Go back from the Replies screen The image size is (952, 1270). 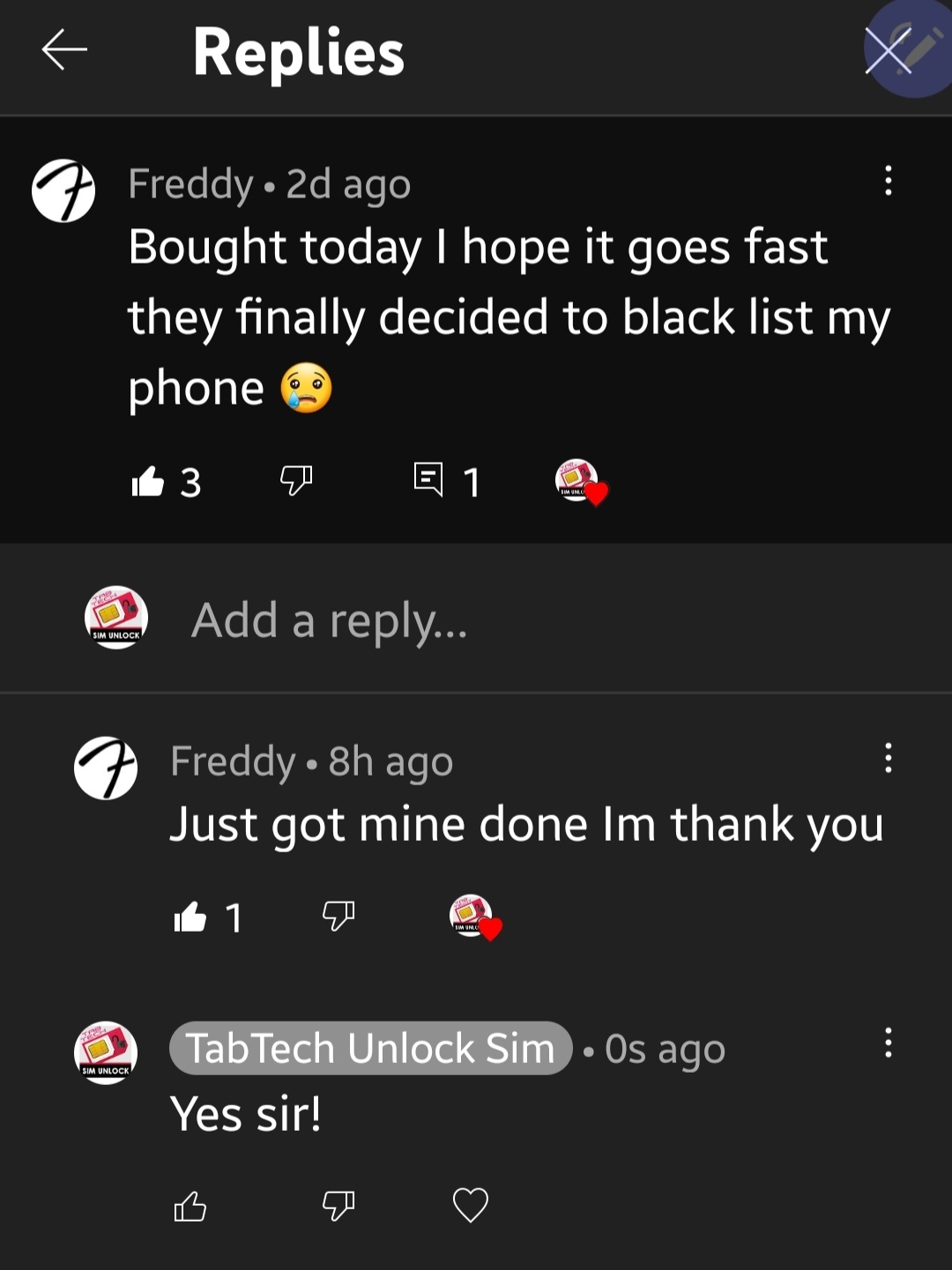pos(64,49)
